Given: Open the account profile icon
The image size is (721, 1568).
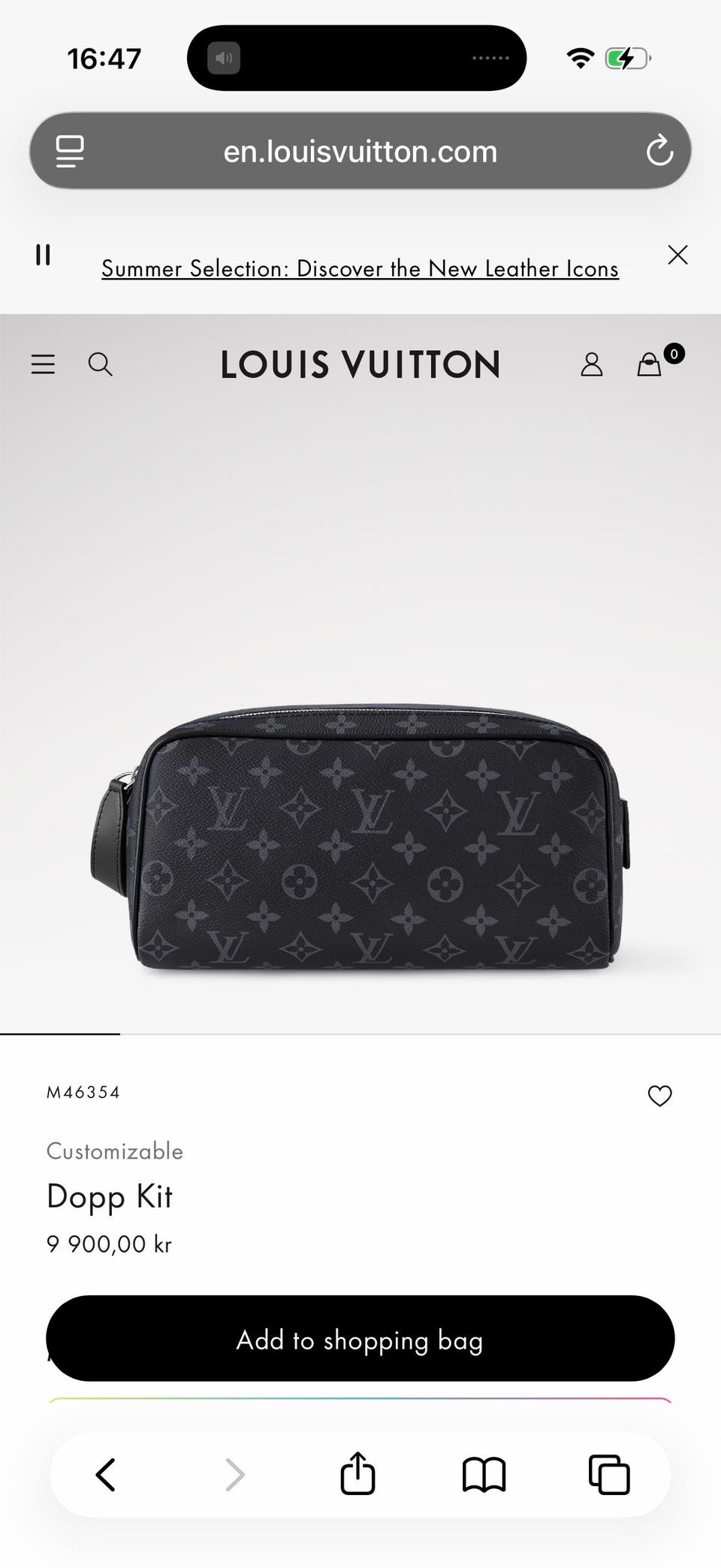Looking at the screenshot, I should click(592, 364).
